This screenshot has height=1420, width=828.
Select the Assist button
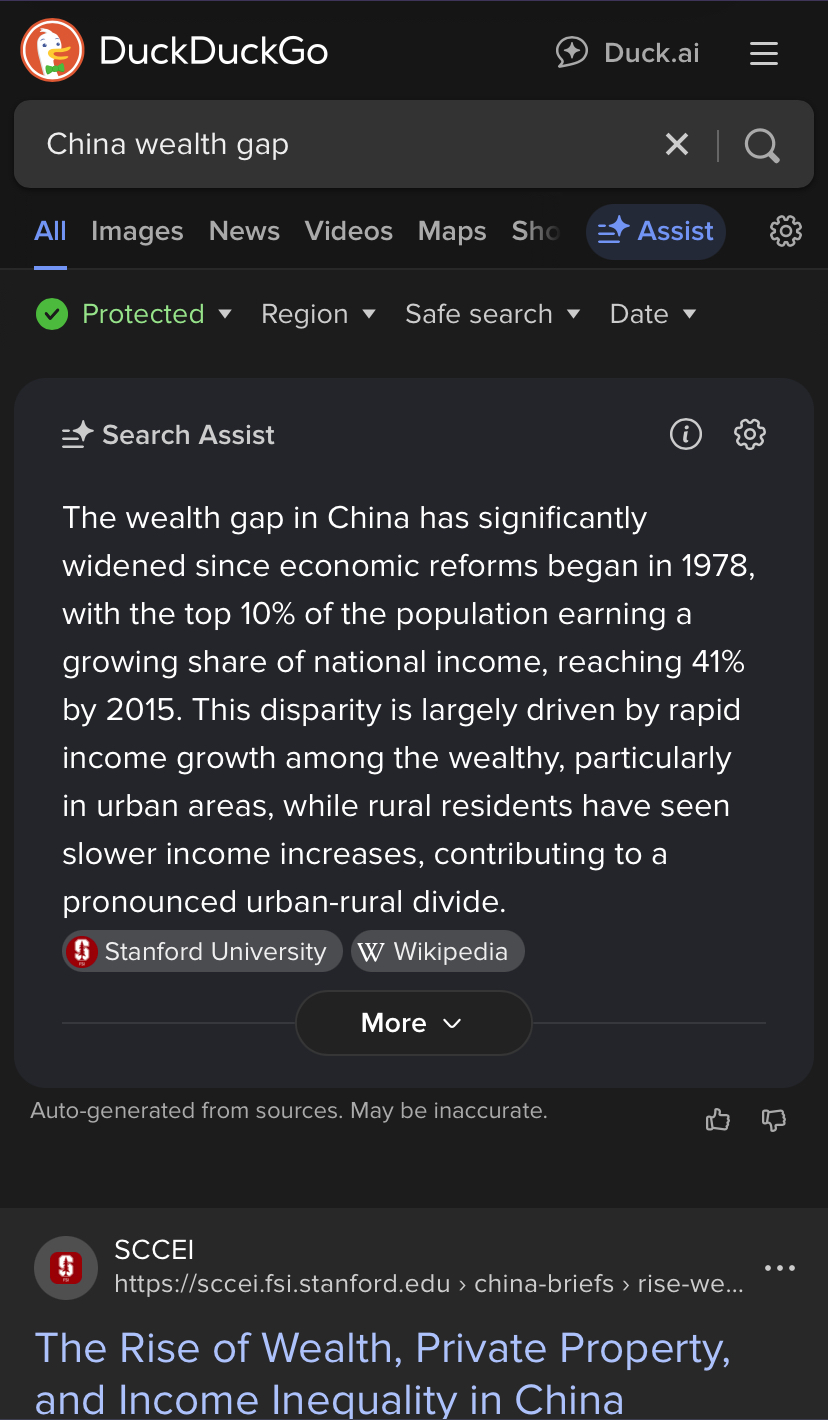pyautogui.click(x=656, y=231)
